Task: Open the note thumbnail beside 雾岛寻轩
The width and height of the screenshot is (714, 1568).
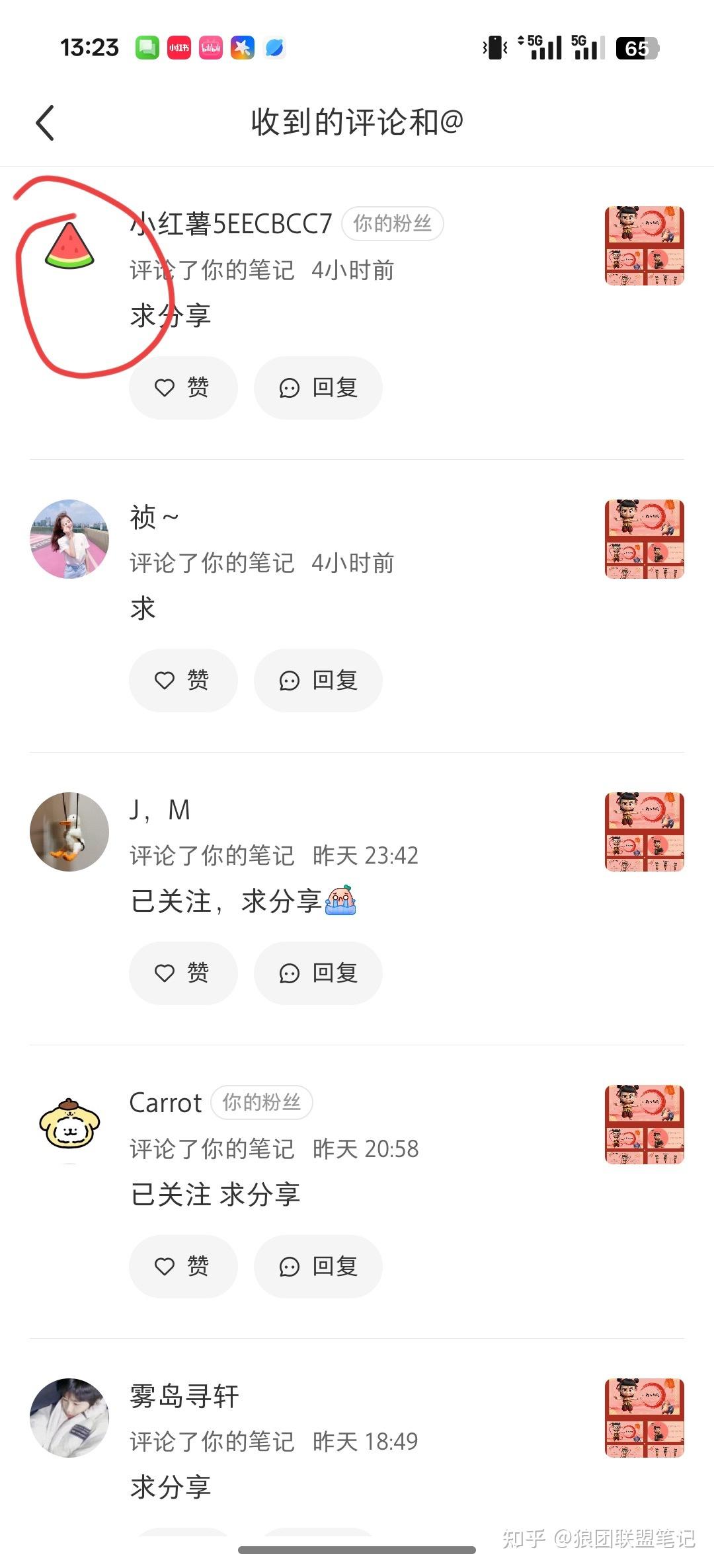Action: (x=644, y=1418)
